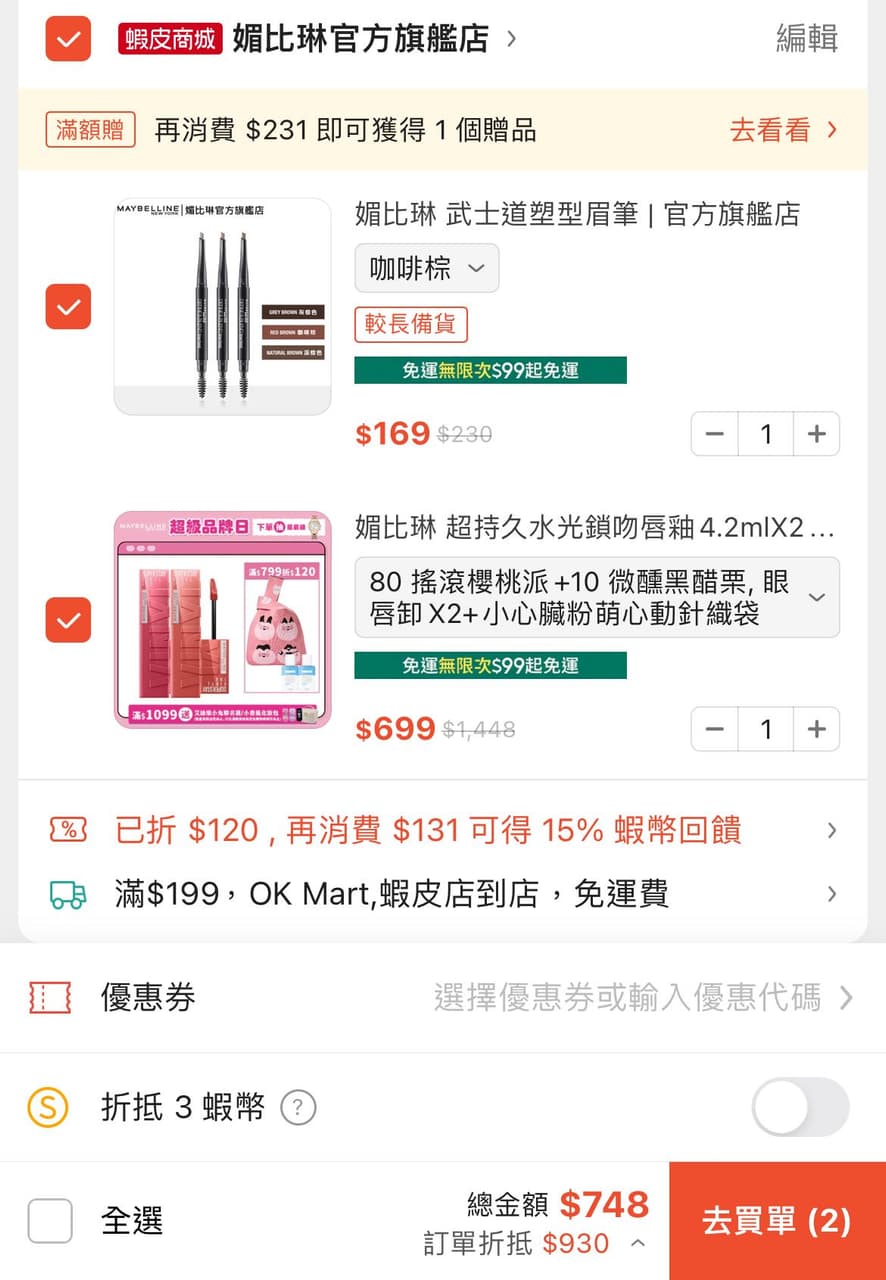
Task: Click the green 免運 shipping banner on eyebrow pencil
Action: pyautogui.click(x=490, y=370)
